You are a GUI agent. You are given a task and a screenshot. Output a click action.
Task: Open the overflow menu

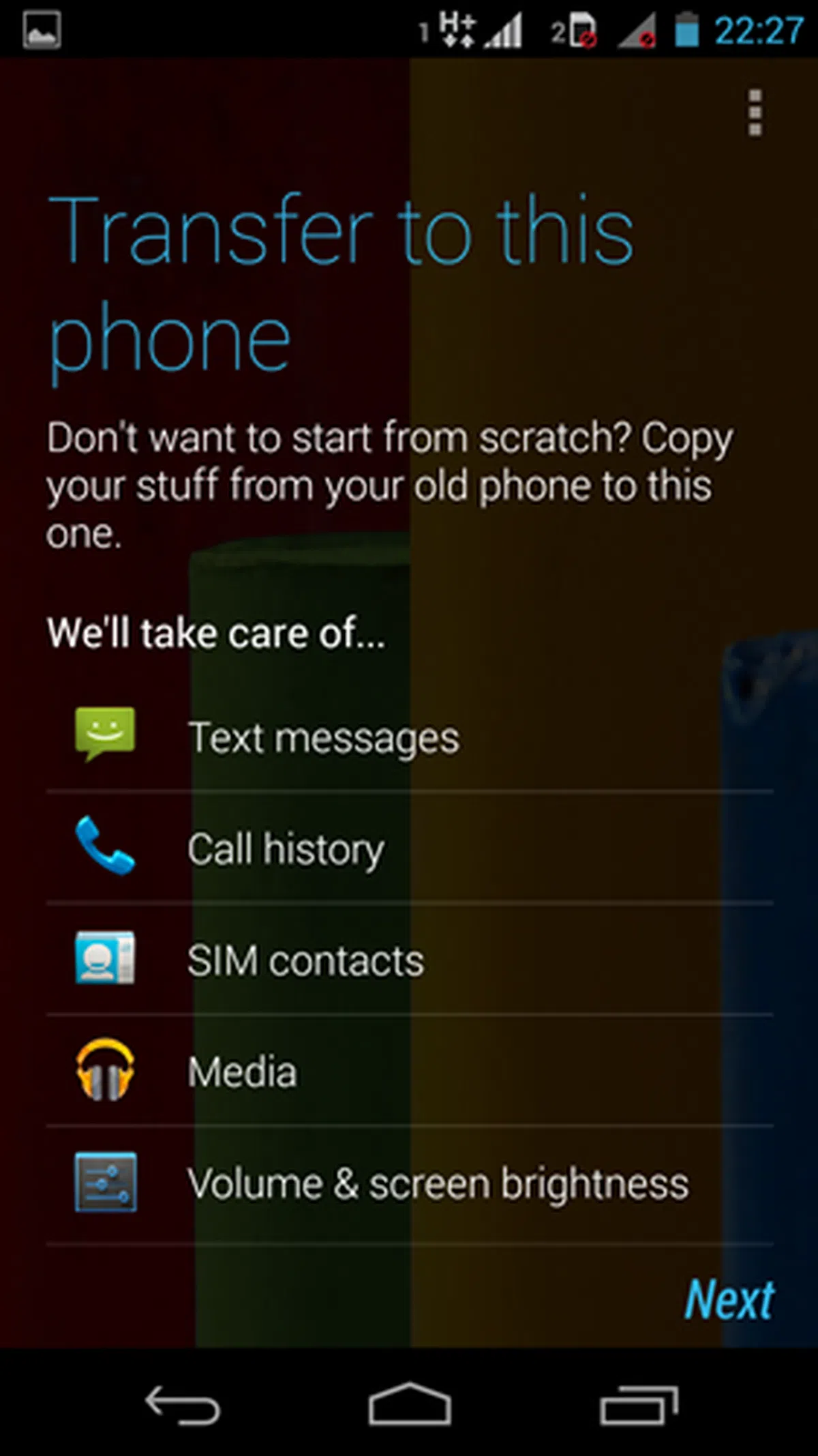[755, 113]
